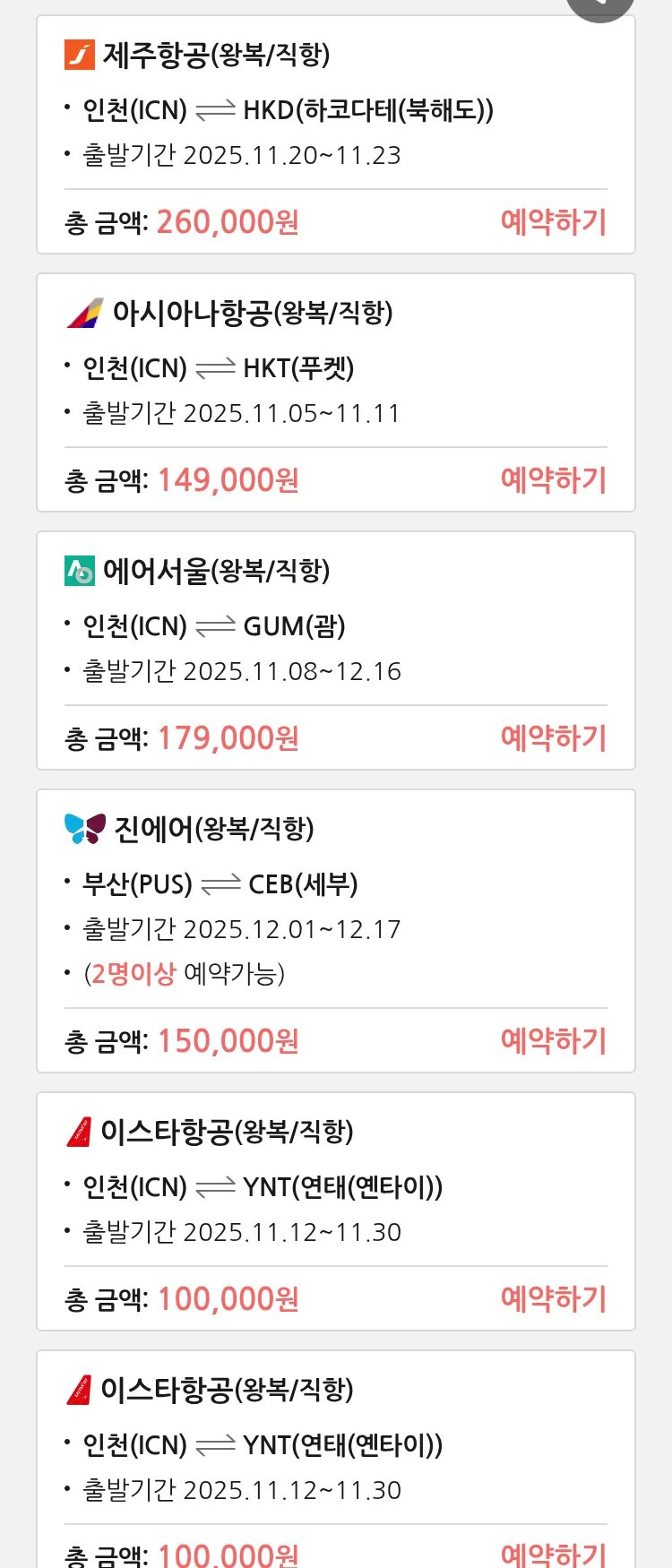Click the partially visible circular button at top
672x1568 pixels.
[600, 4]
